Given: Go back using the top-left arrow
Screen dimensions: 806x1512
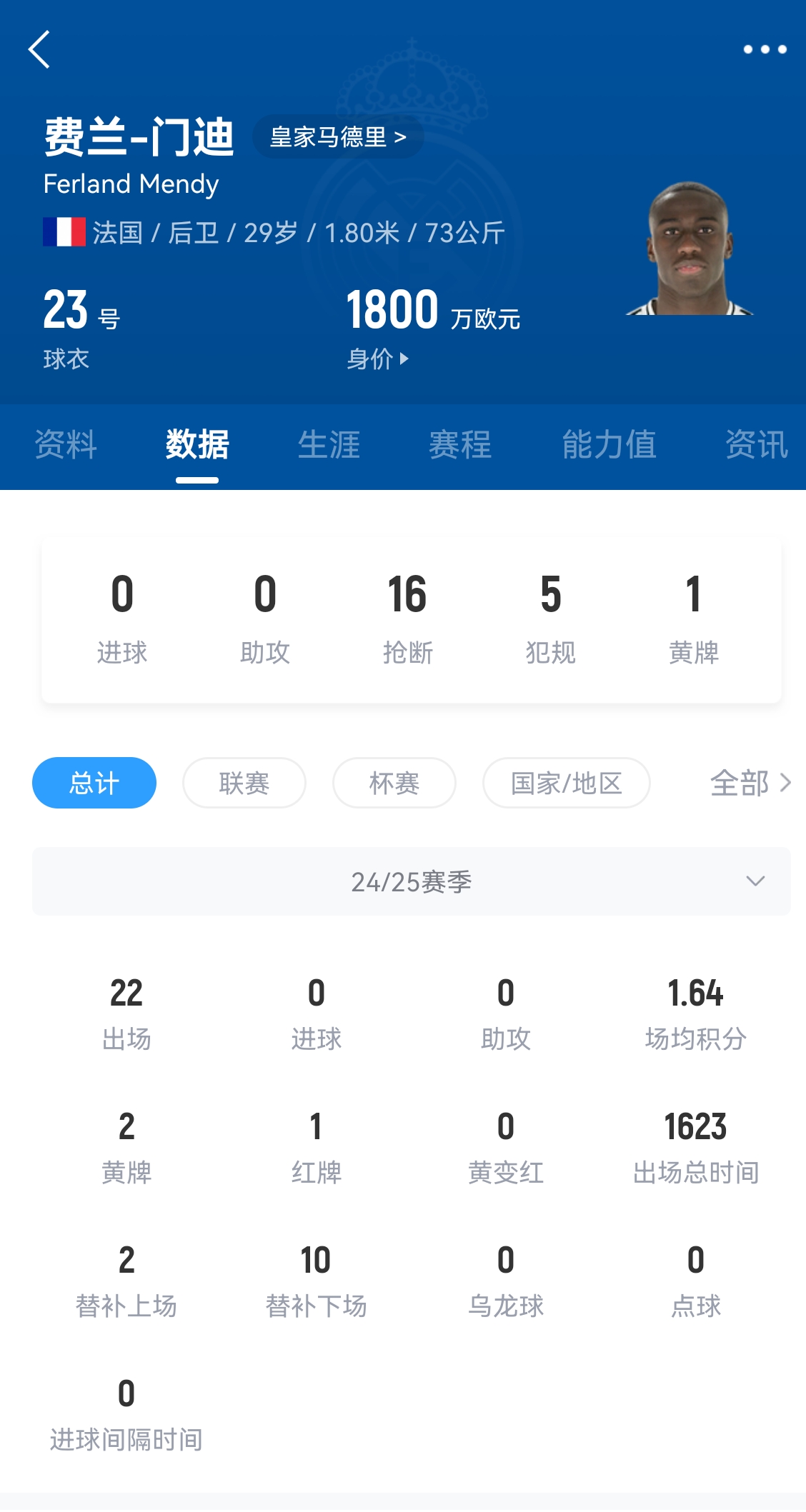Looking at the screenshot, I should pos(39,49).
